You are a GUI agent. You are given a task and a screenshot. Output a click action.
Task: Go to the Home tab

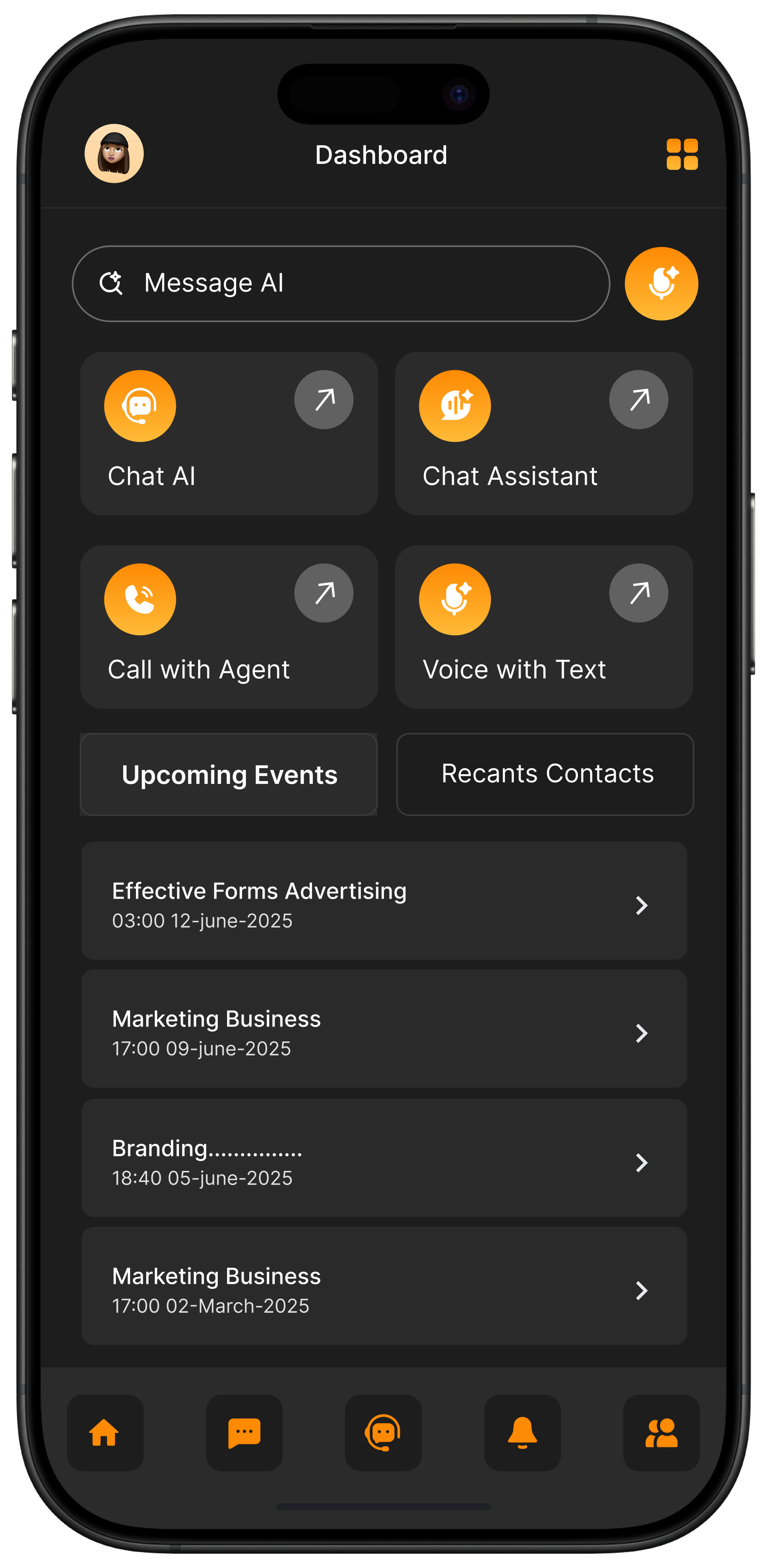click(x=105, y=1433)
